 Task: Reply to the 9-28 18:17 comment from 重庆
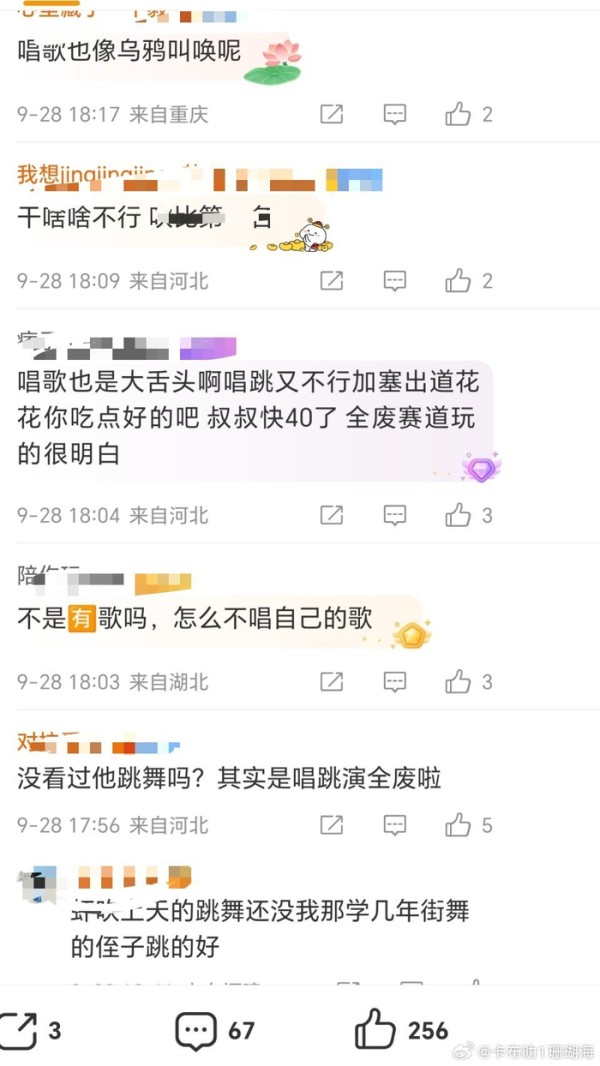click(395, 114)
